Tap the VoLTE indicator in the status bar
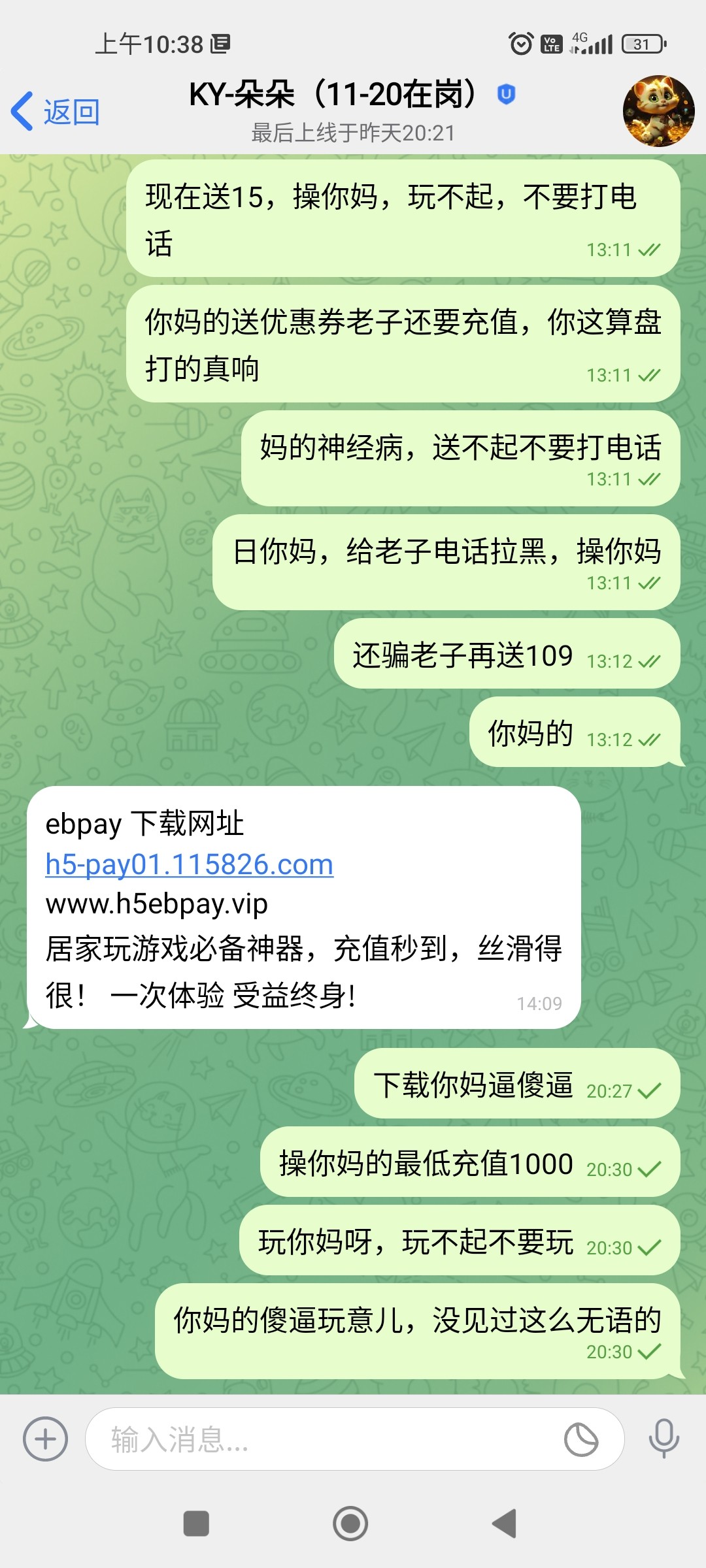 point(552,44)
